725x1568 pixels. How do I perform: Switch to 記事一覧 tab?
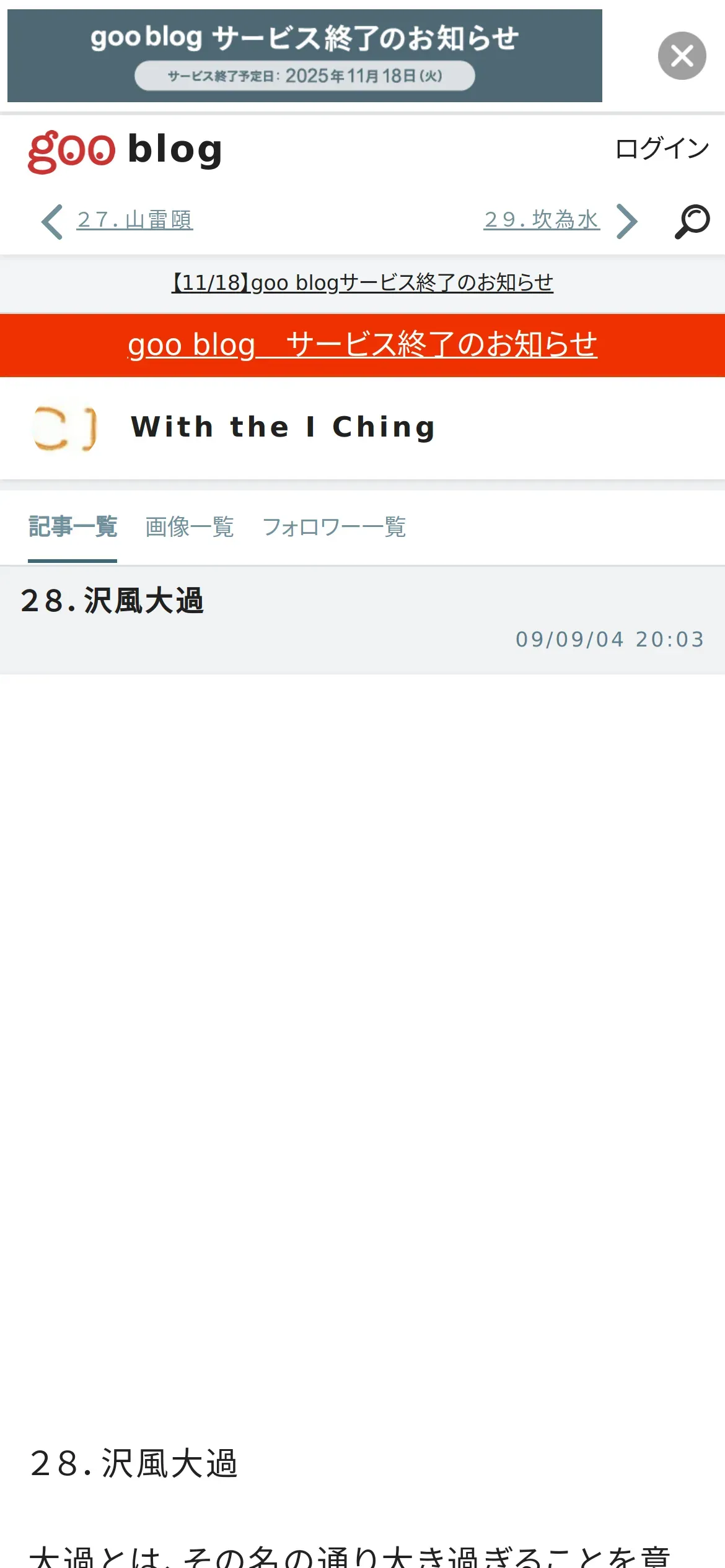72,527
